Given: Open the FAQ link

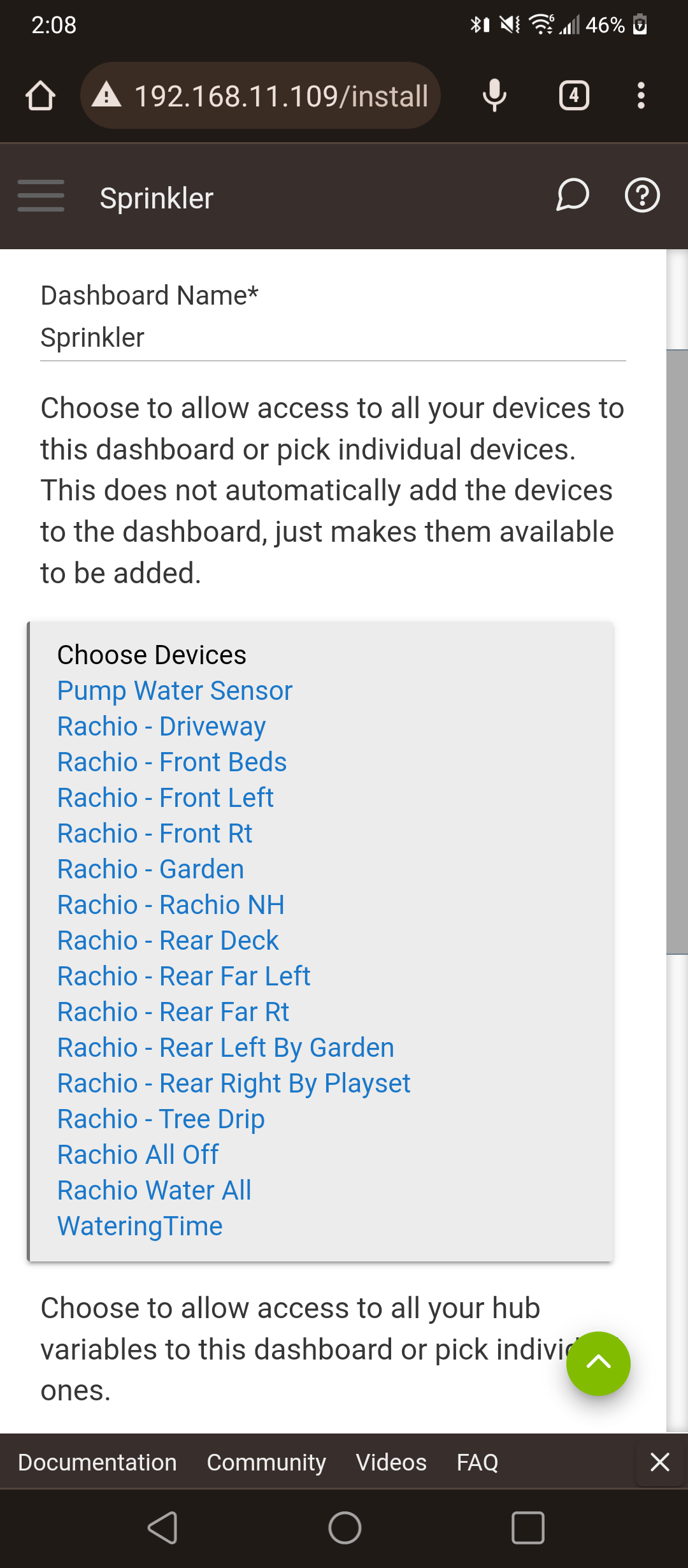Looking at the screenshot, I should click(477, 1463).
